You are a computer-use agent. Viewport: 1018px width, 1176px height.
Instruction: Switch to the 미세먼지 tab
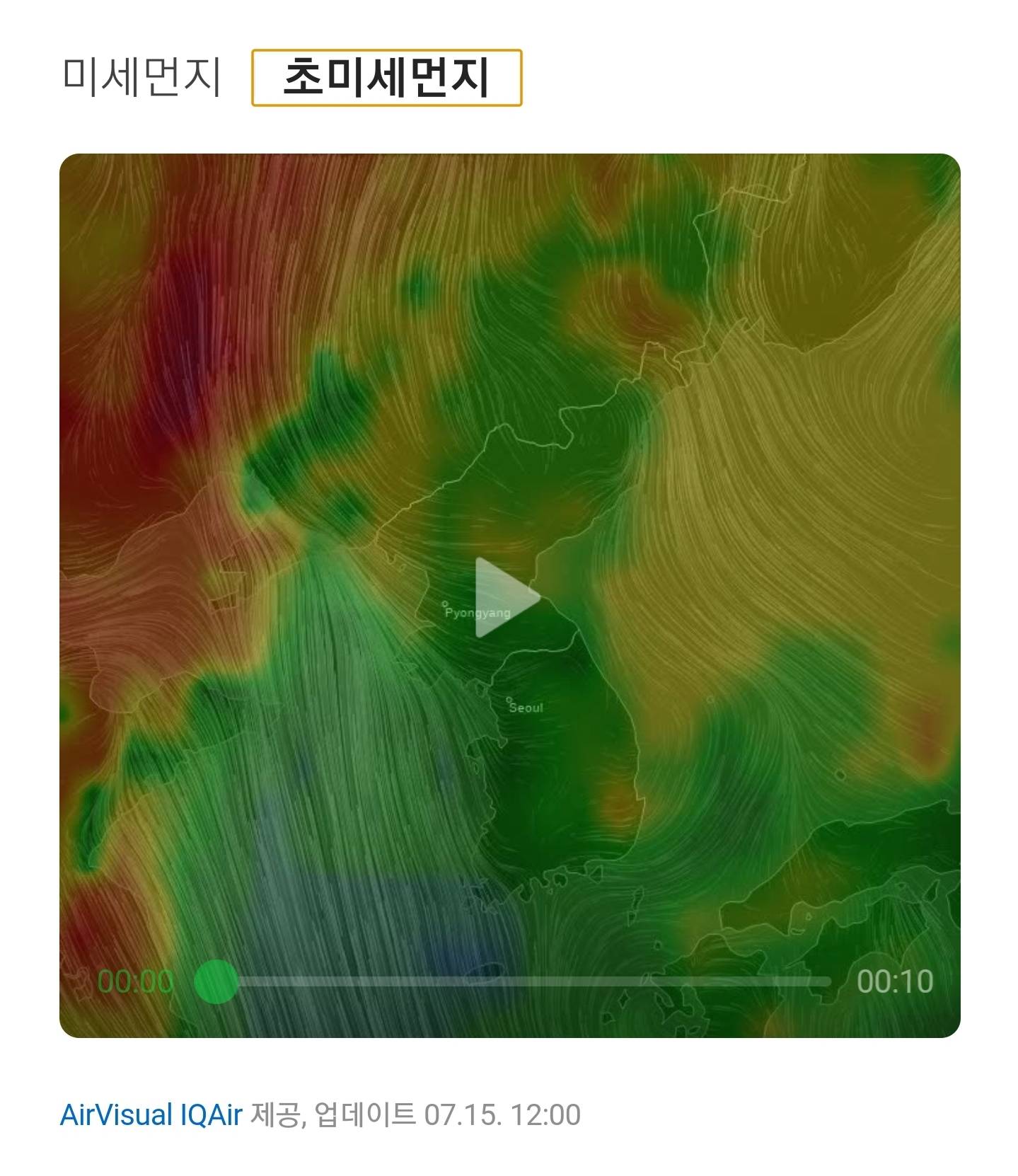(x=141, y=77)
